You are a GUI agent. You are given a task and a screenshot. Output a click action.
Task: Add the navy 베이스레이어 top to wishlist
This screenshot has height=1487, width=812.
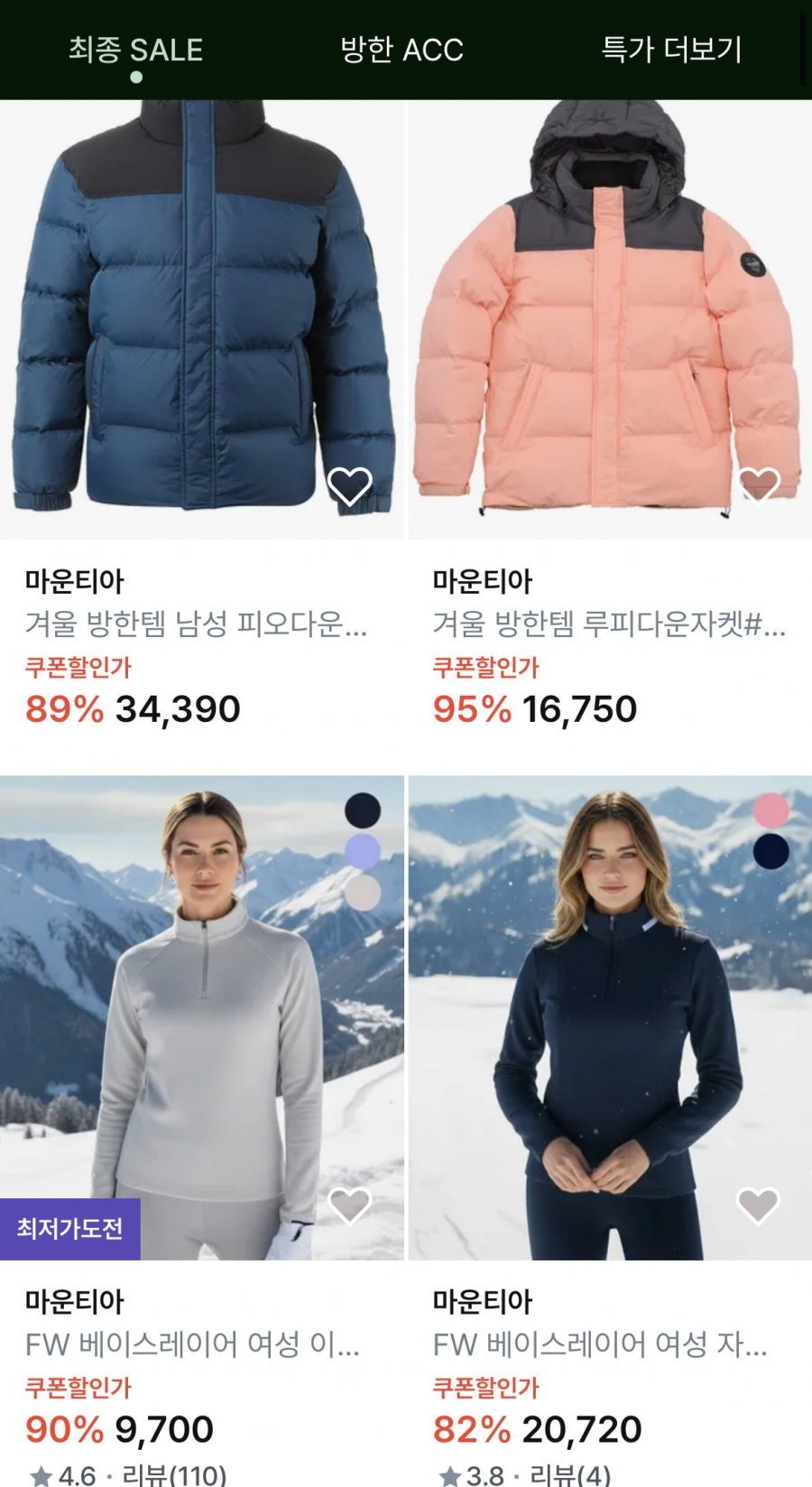(758, 1205)
